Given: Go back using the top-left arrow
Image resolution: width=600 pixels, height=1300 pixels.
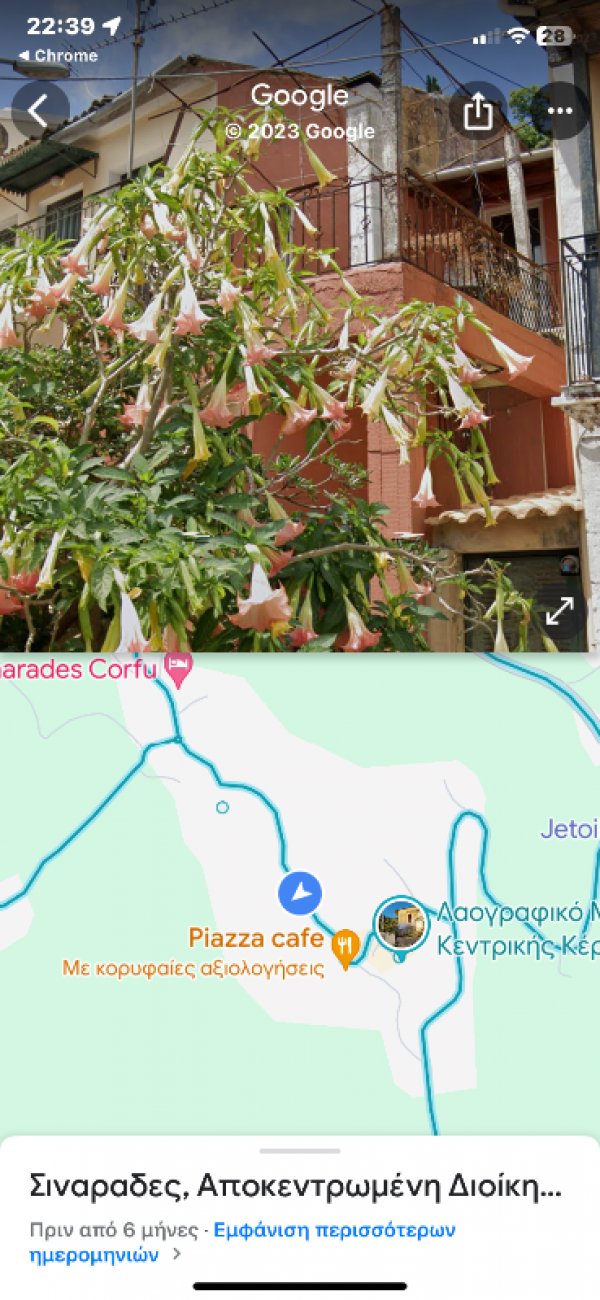Looking at the screenshot, I should click(x=40, y=111).
